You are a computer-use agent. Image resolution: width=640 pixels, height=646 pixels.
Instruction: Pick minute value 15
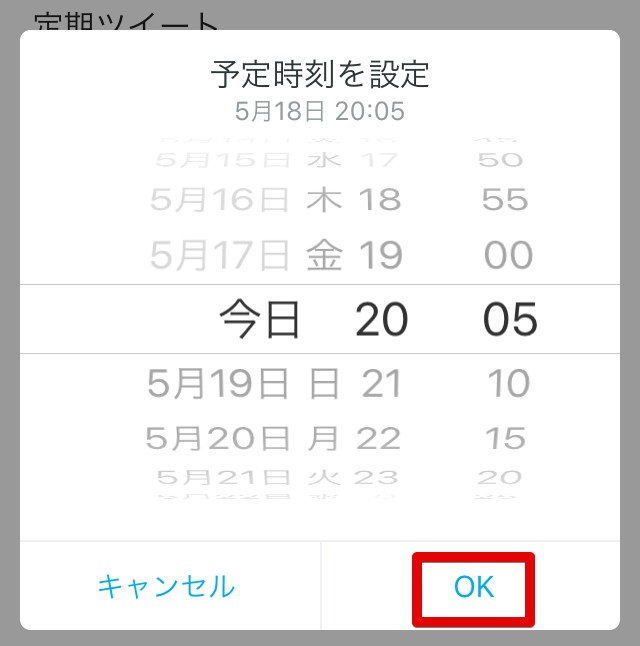tap(506, 438)
